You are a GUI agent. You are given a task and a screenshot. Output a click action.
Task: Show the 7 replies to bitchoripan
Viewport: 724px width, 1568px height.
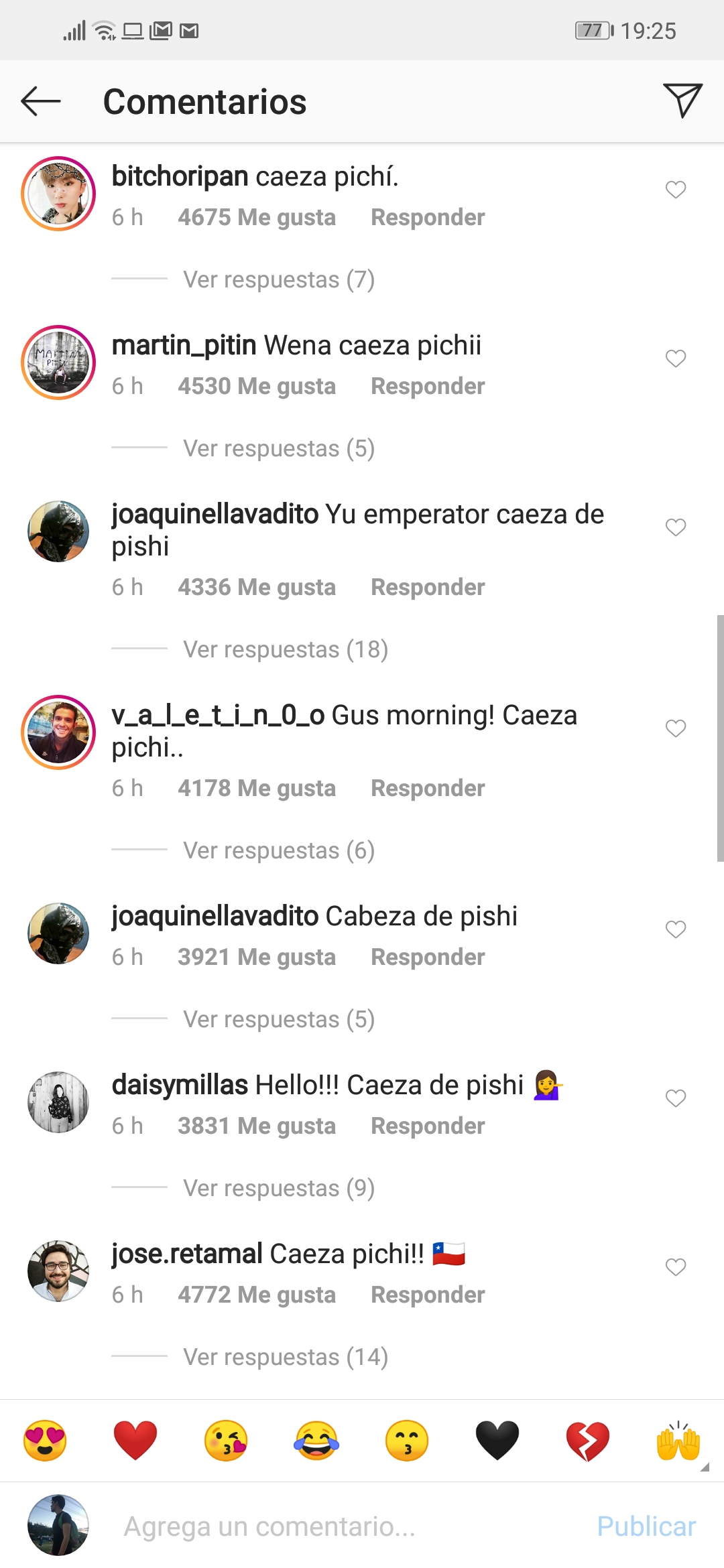(279, 279)
